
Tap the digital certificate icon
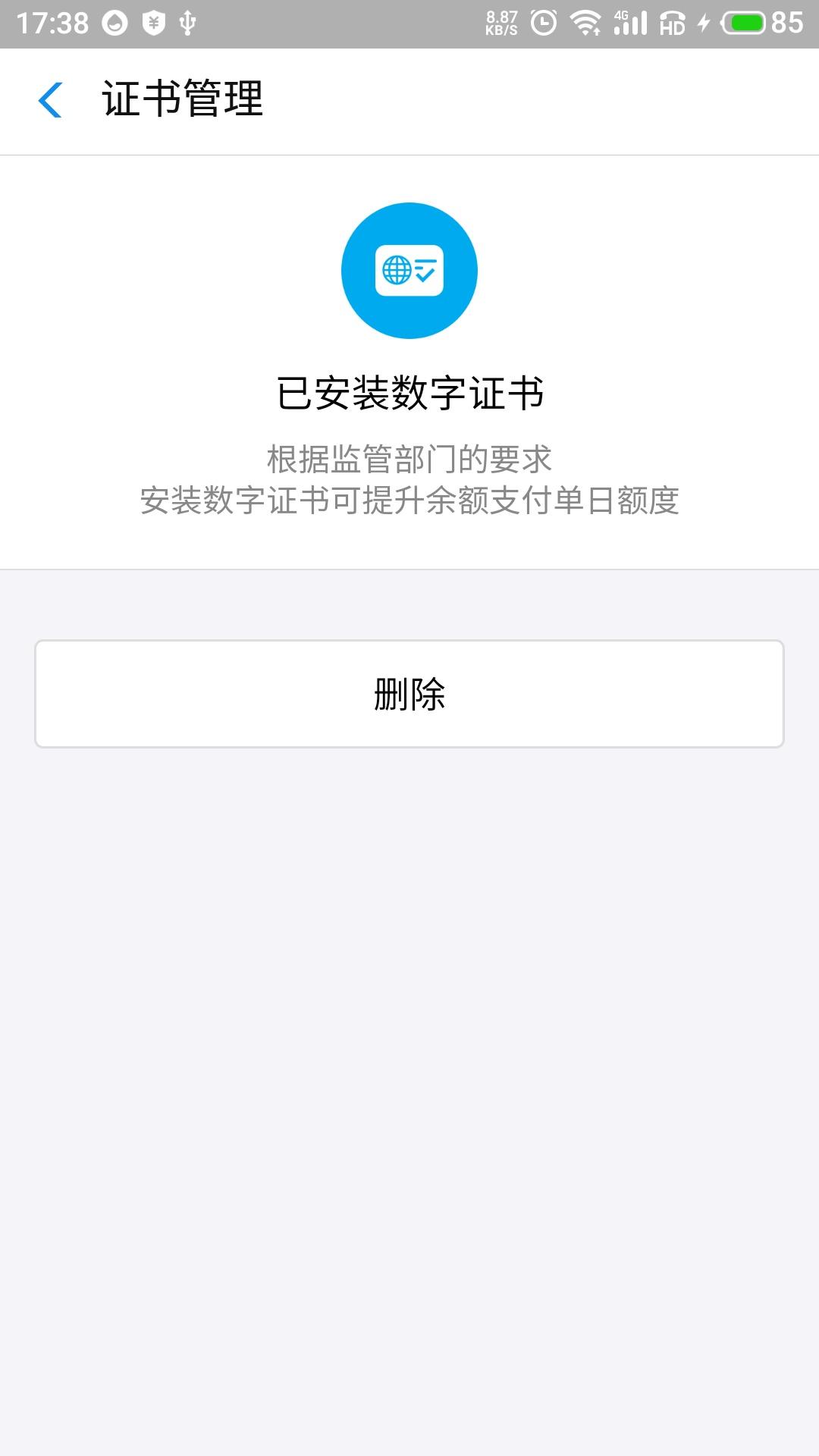coord(409,271)
